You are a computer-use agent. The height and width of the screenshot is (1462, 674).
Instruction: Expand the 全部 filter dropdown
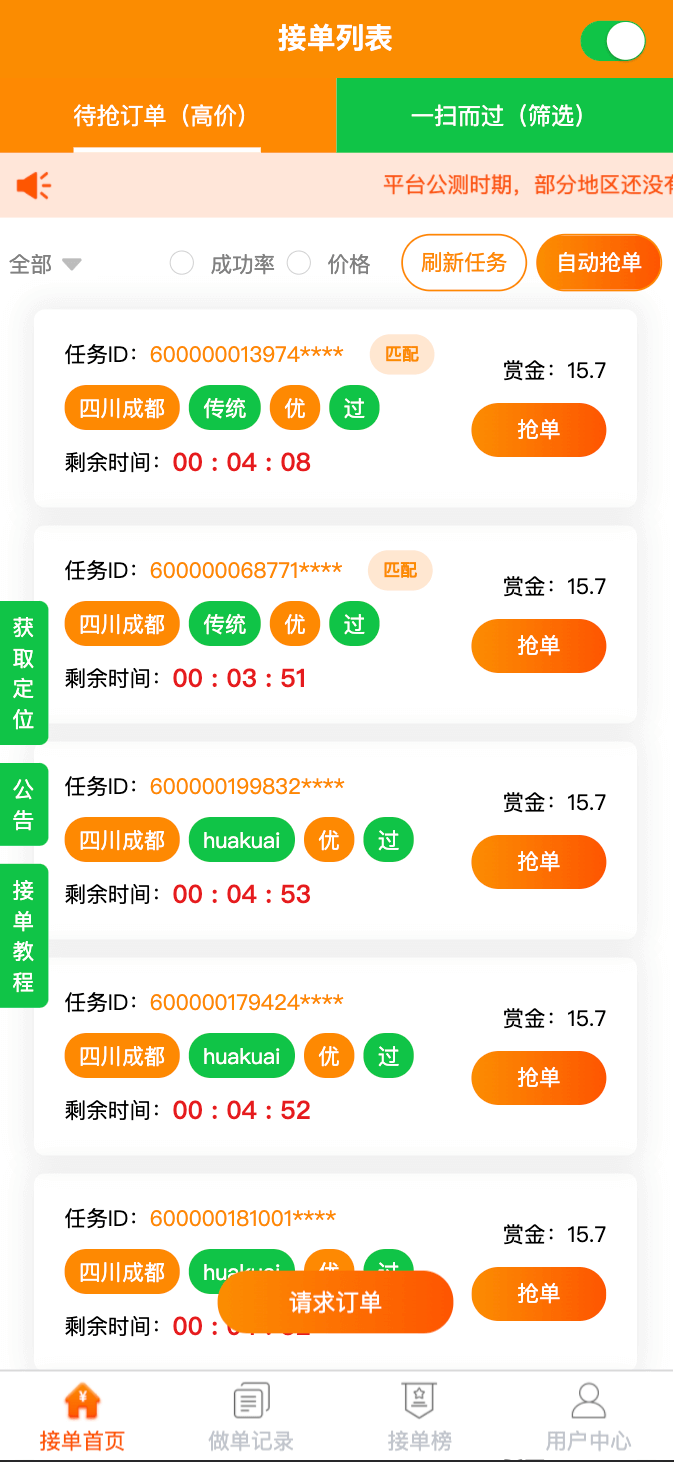coord(45,264)
